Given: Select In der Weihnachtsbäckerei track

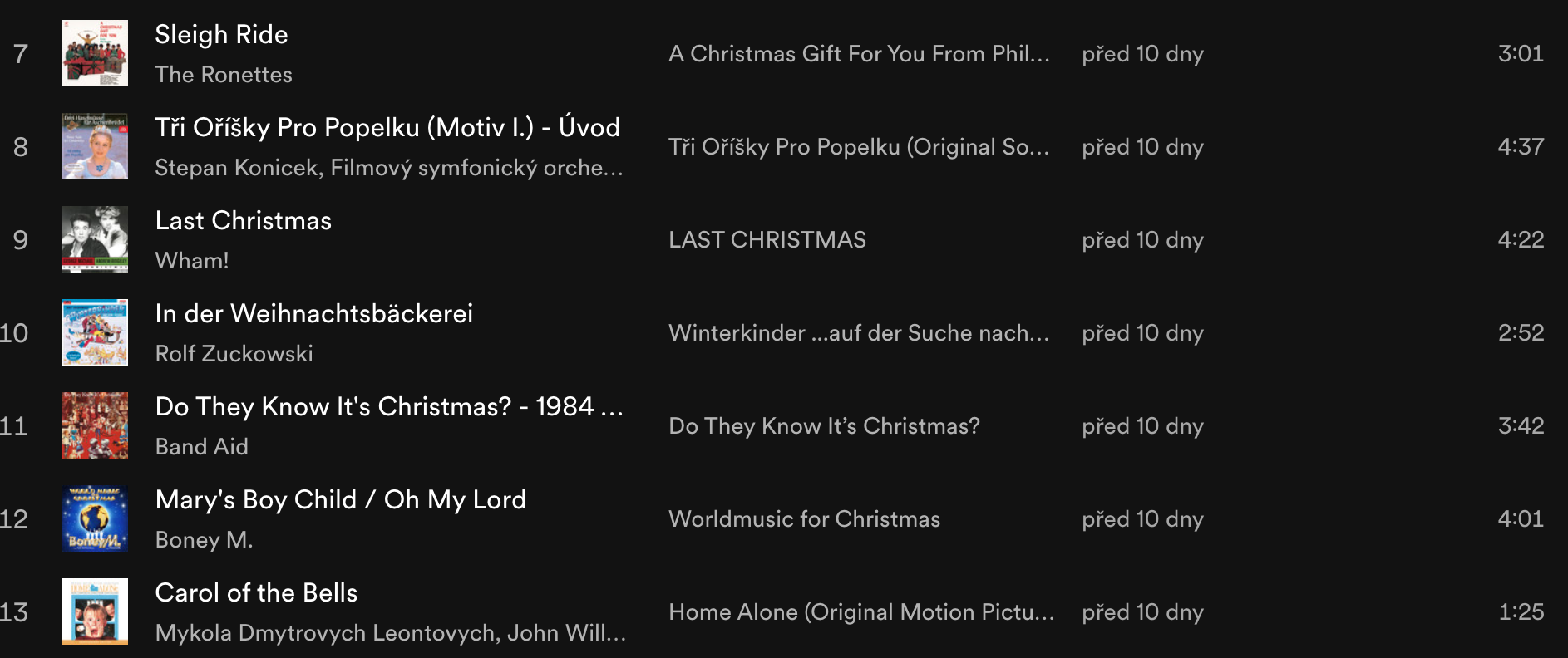Looking at the screenshot, I should tap(313, 314).
